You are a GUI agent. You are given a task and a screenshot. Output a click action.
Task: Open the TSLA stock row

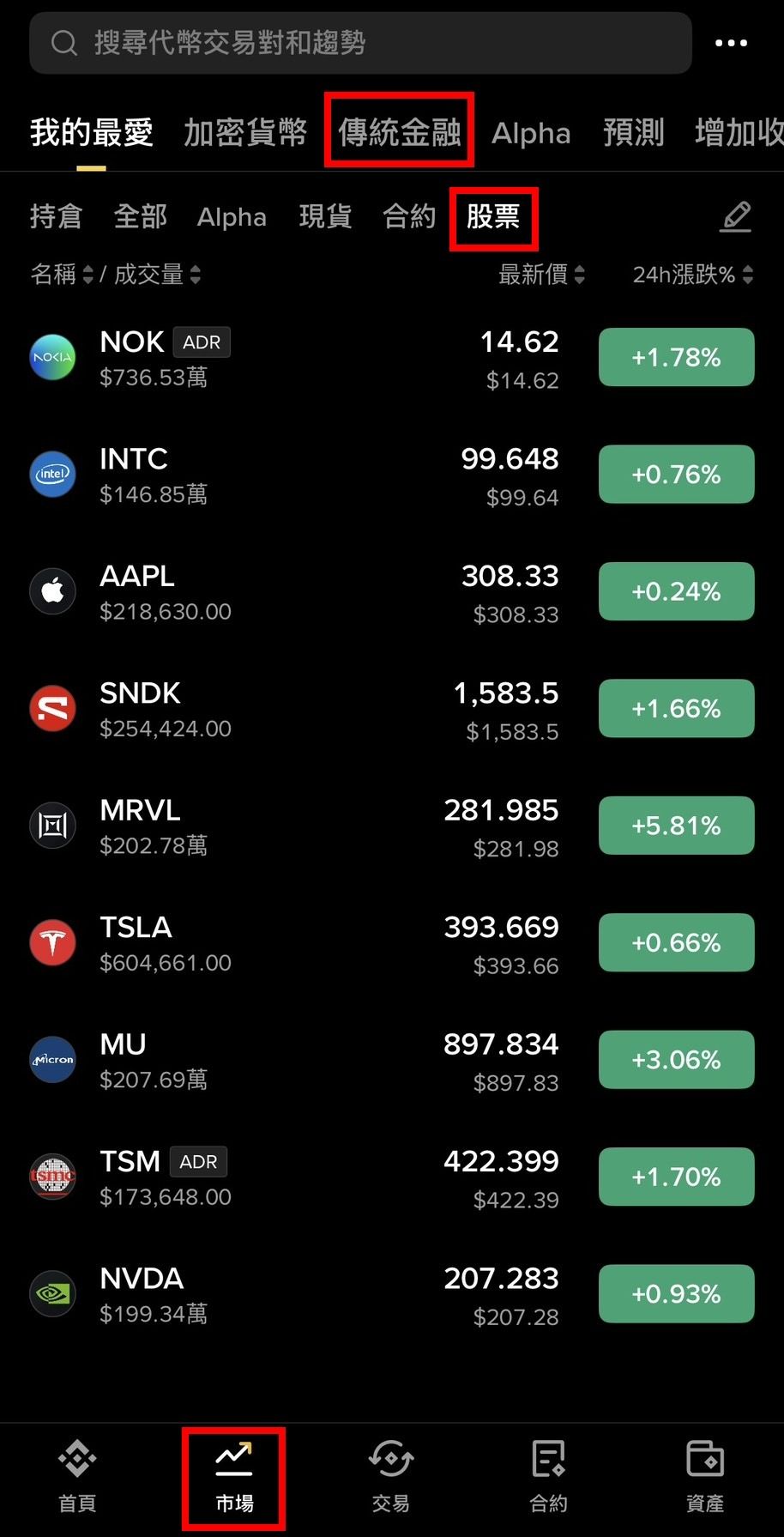point(392,943)
